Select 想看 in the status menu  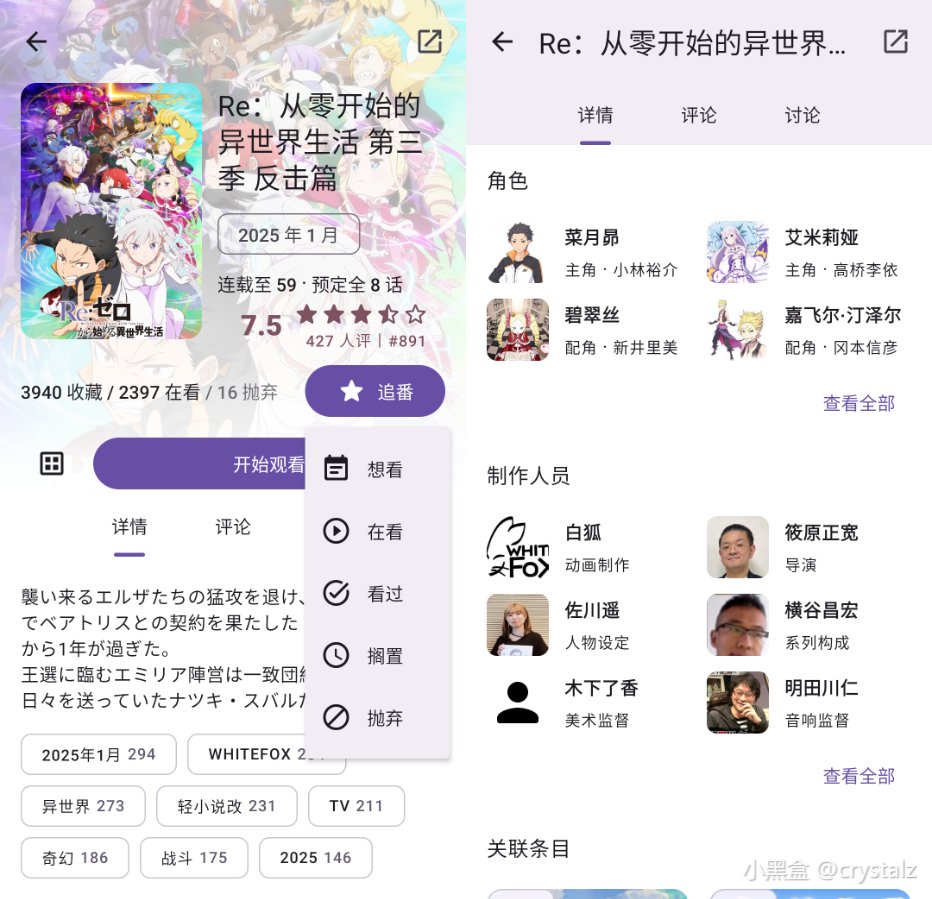pyautogui.click(x=377, y=468)
